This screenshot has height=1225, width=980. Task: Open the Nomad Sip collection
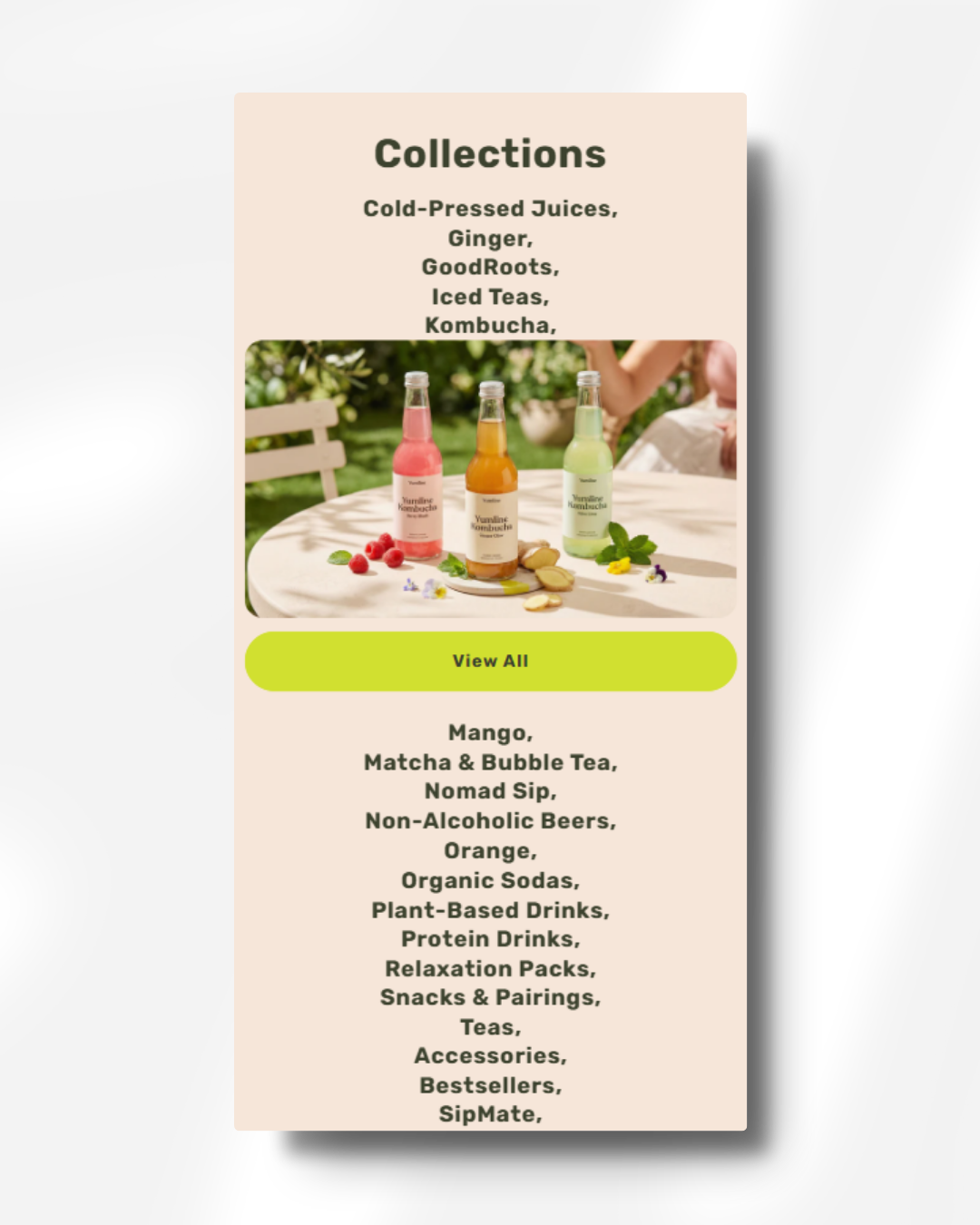[489, 791]
